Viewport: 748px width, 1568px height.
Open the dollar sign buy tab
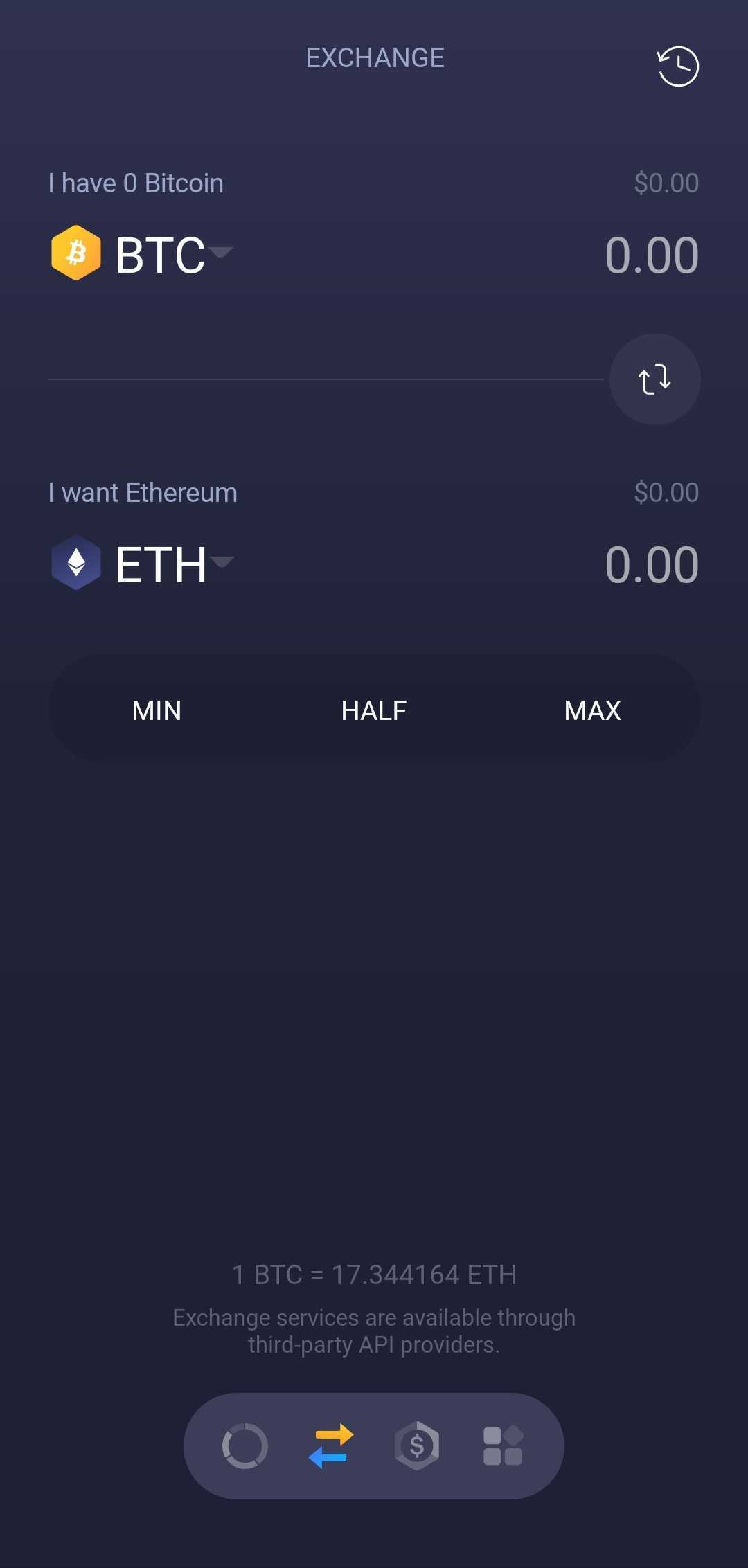(x=417, y=1445)
